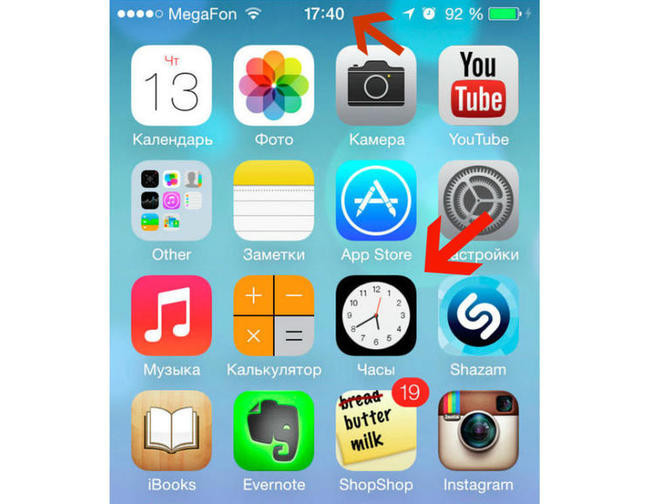Image resolution: width=650 pixels, height=504 pixels.
Task: Open the Музыка app
Action: (171, 315)
